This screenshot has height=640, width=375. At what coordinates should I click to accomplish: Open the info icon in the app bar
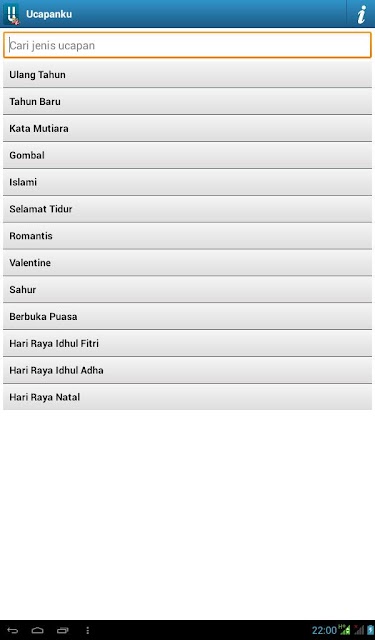coord(361,14)
